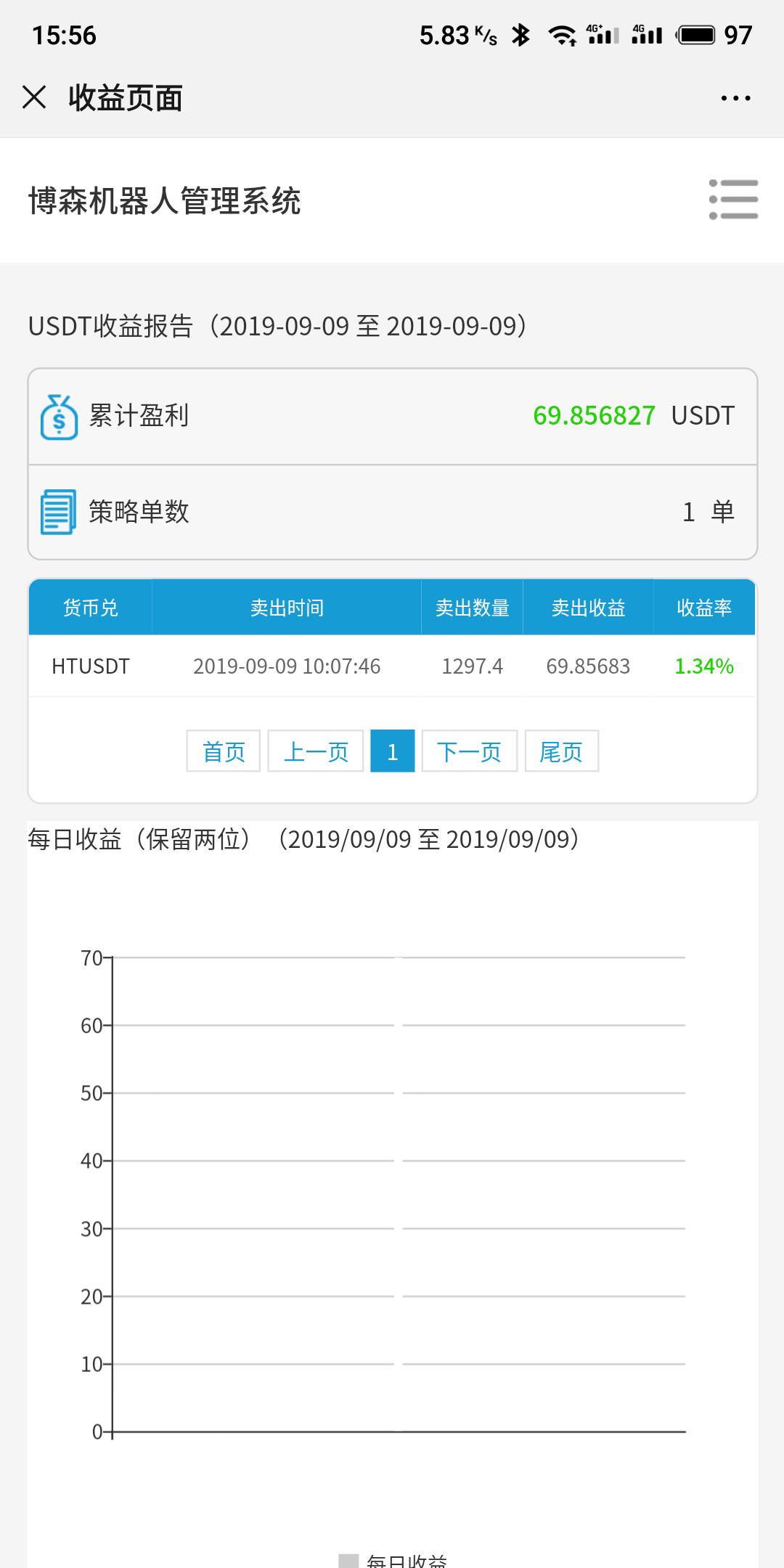Open the hamburger navigation menu
This screenshot has height=1568, width=784.
coord(733,200)
